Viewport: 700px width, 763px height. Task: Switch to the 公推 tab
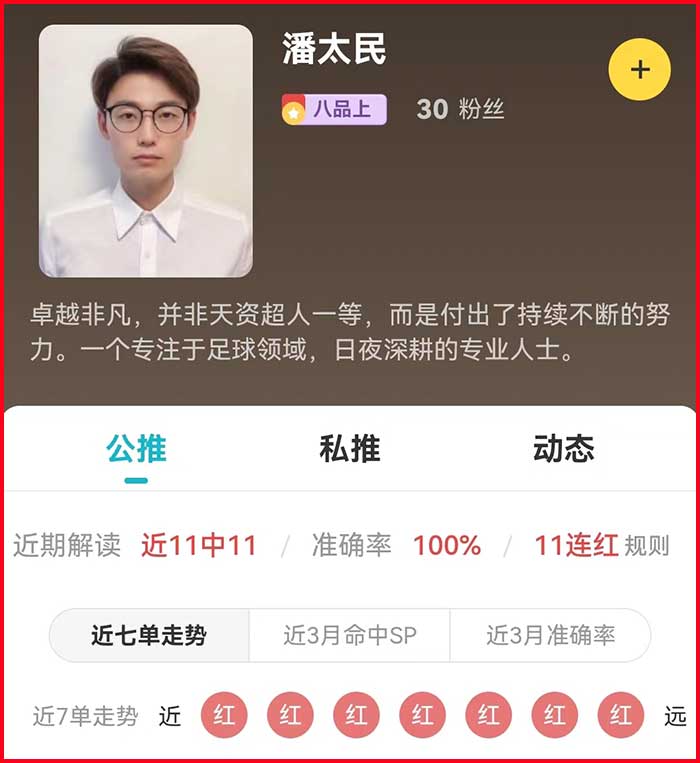(x=136, y=449)
